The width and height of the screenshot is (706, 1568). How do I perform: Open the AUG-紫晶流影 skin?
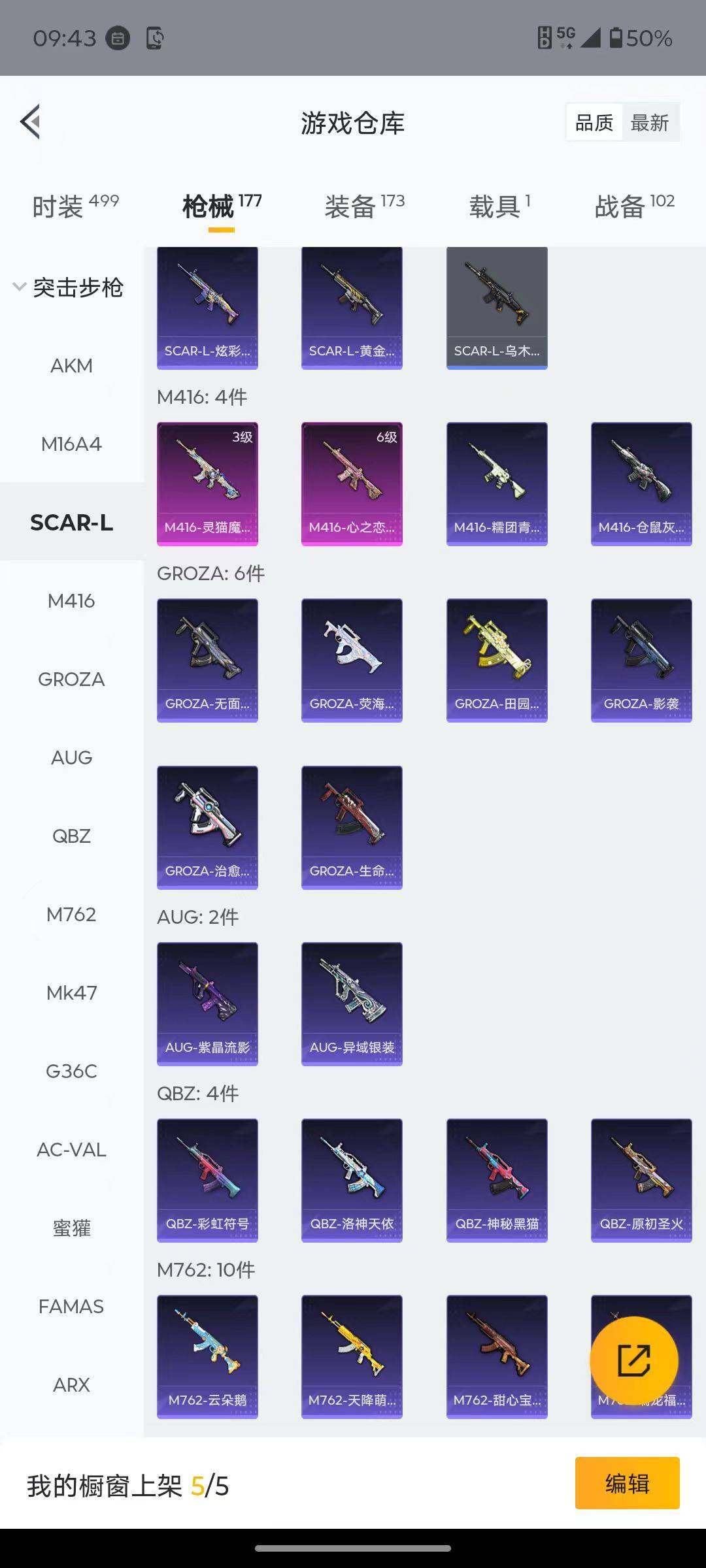207,1004
